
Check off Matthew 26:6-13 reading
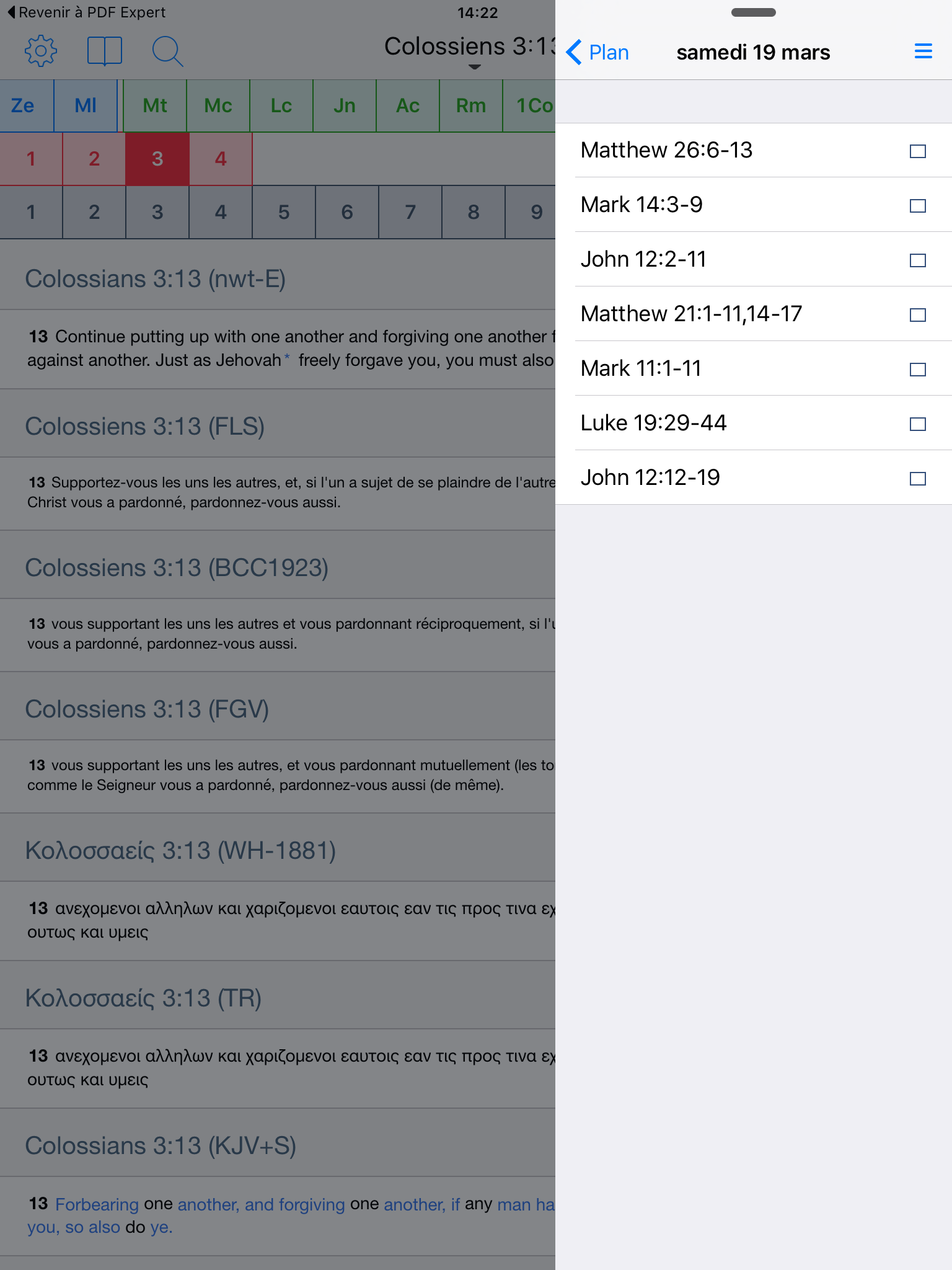(x=917, y=151)
